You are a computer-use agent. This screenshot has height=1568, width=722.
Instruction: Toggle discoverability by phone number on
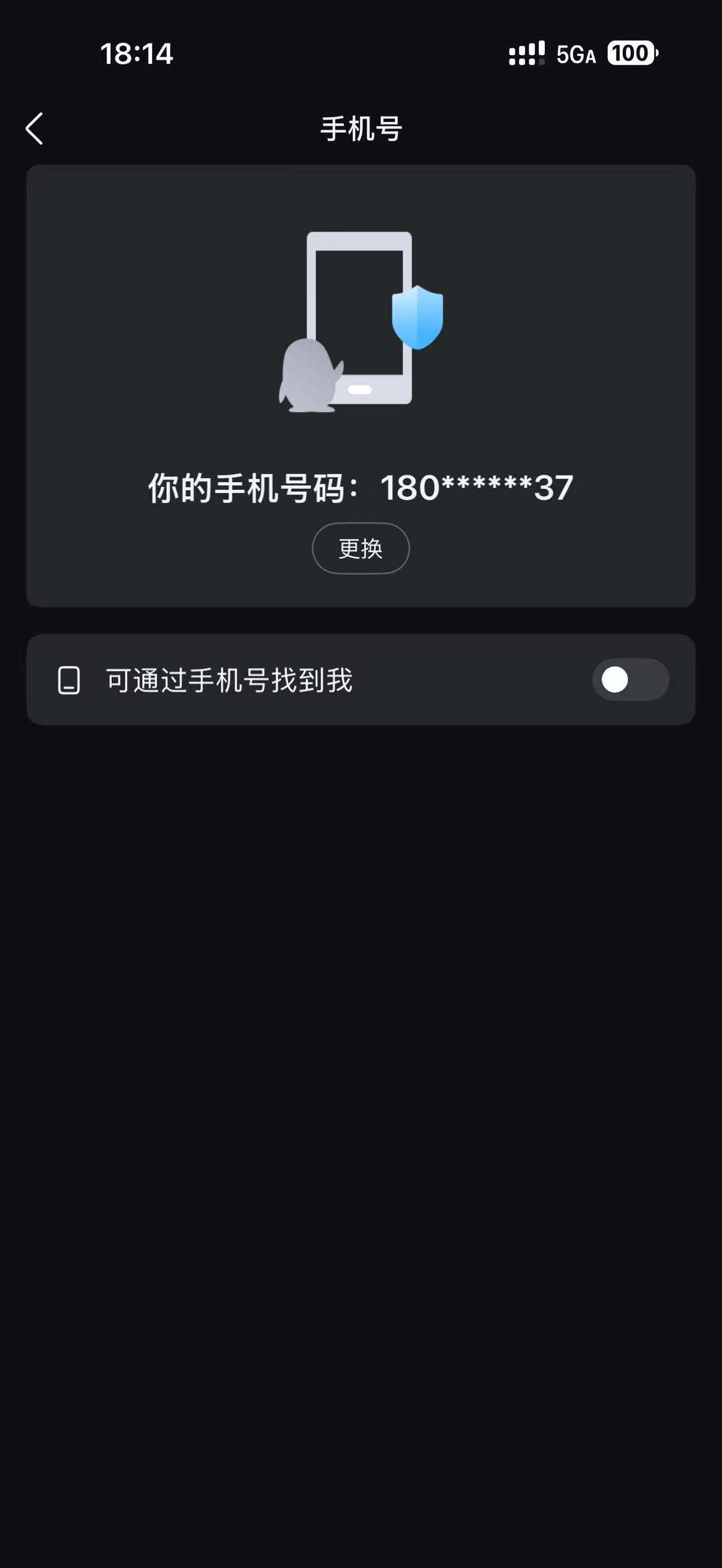click(x=632, y=681)
